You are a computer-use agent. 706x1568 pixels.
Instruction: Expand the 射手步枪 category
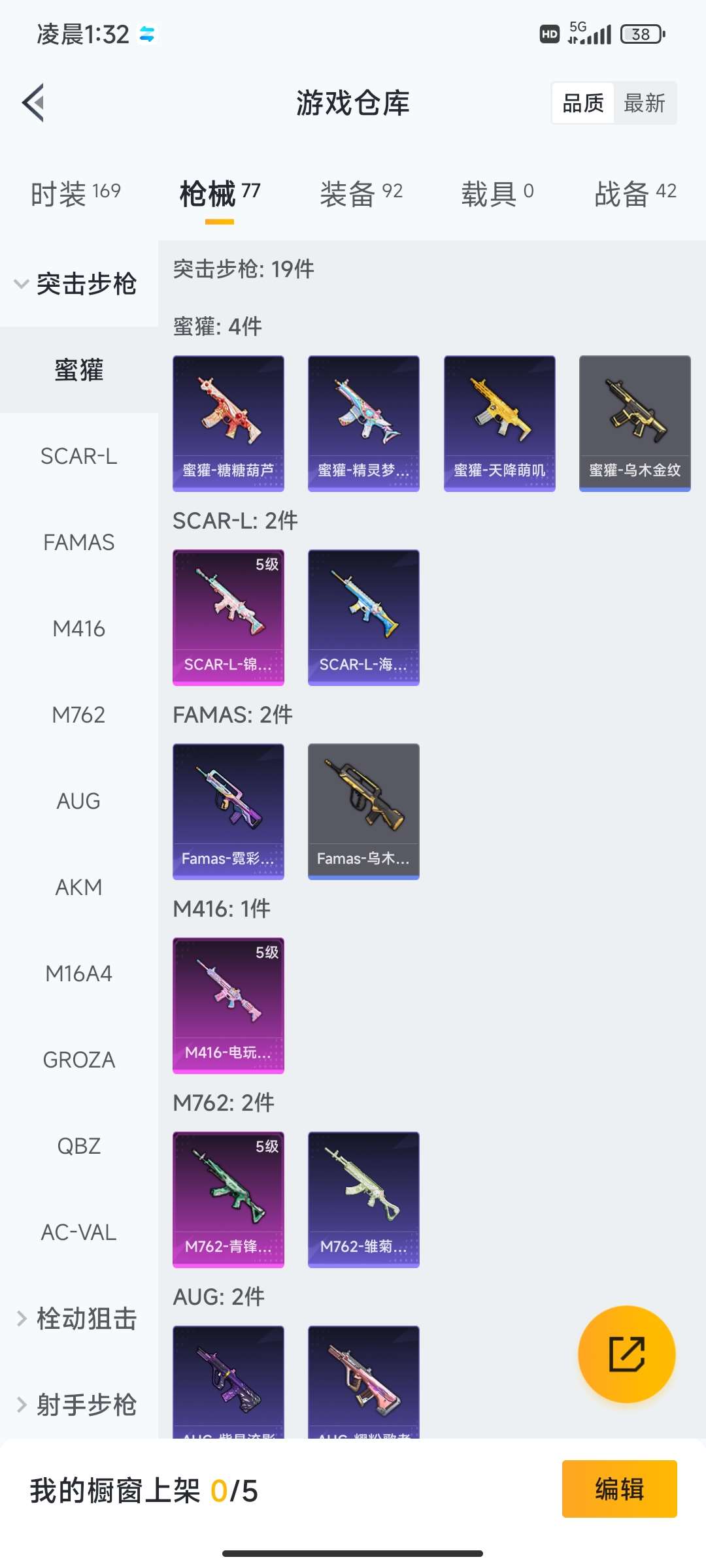(78, 1405)
